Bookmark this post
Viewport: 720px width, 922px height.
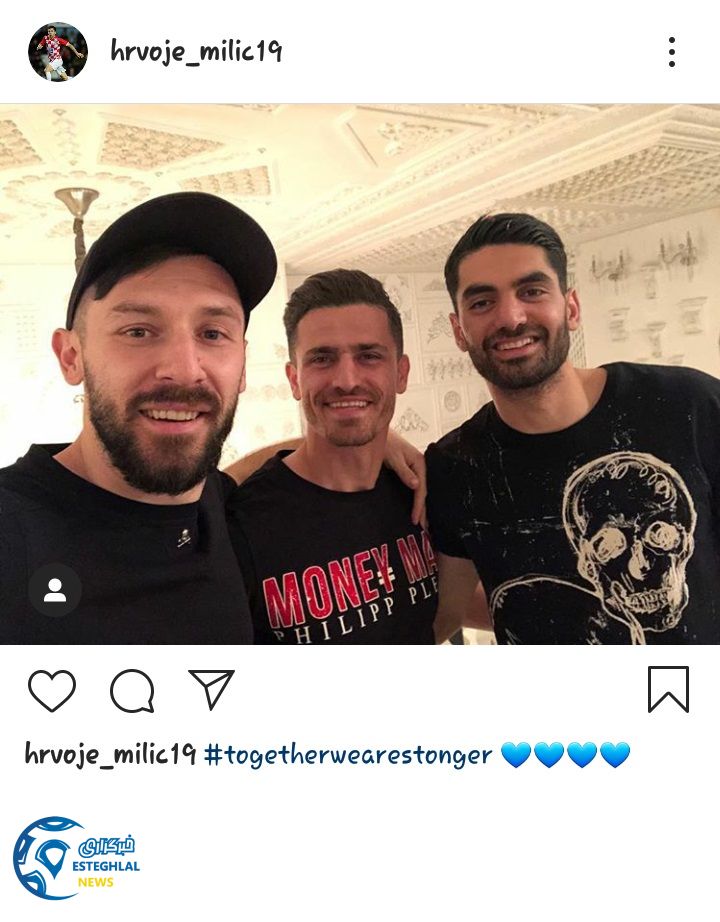coord(668,689)
